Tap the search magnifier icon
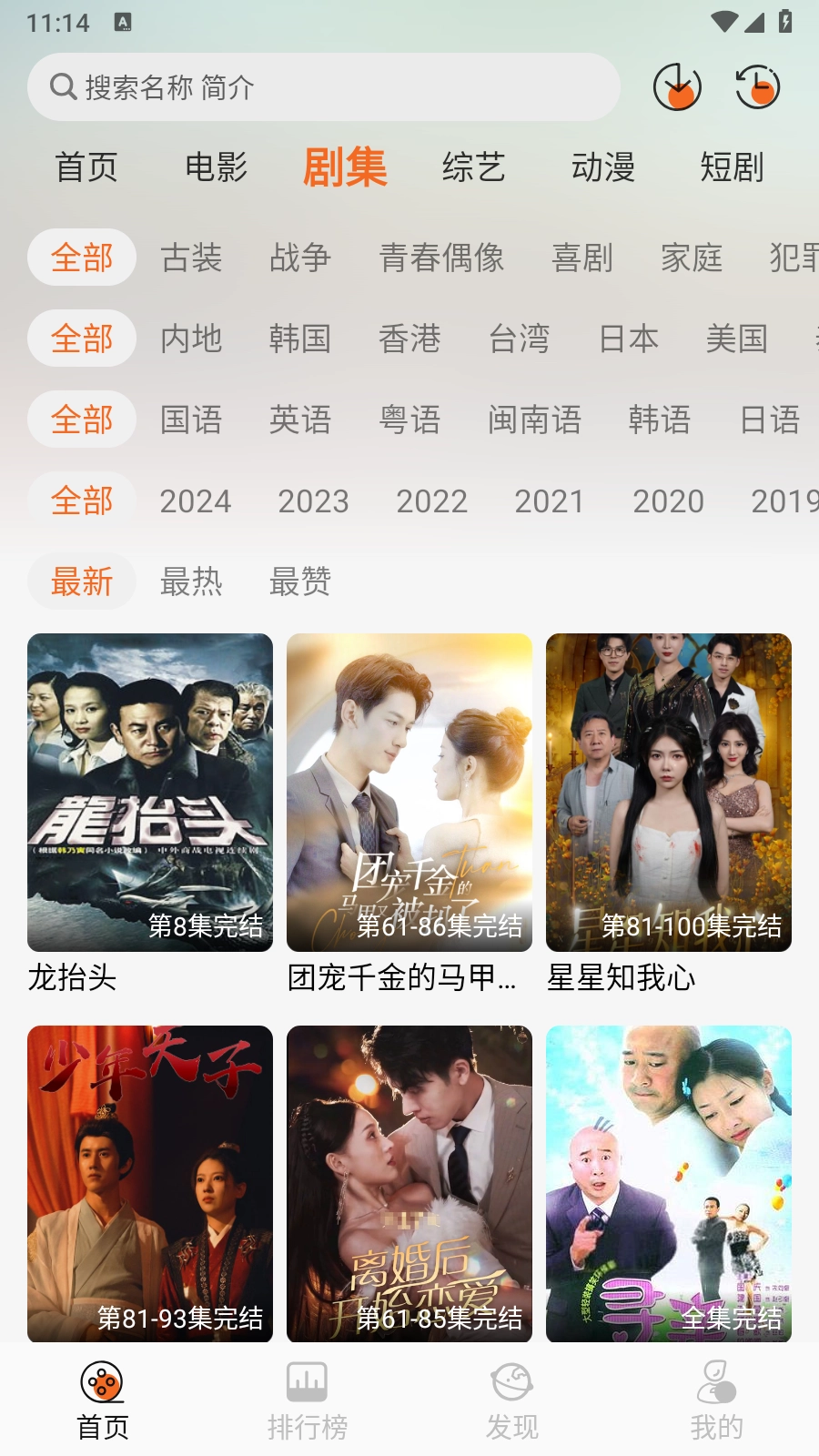Screen dimensions: 819x1456 click(62, 86)
